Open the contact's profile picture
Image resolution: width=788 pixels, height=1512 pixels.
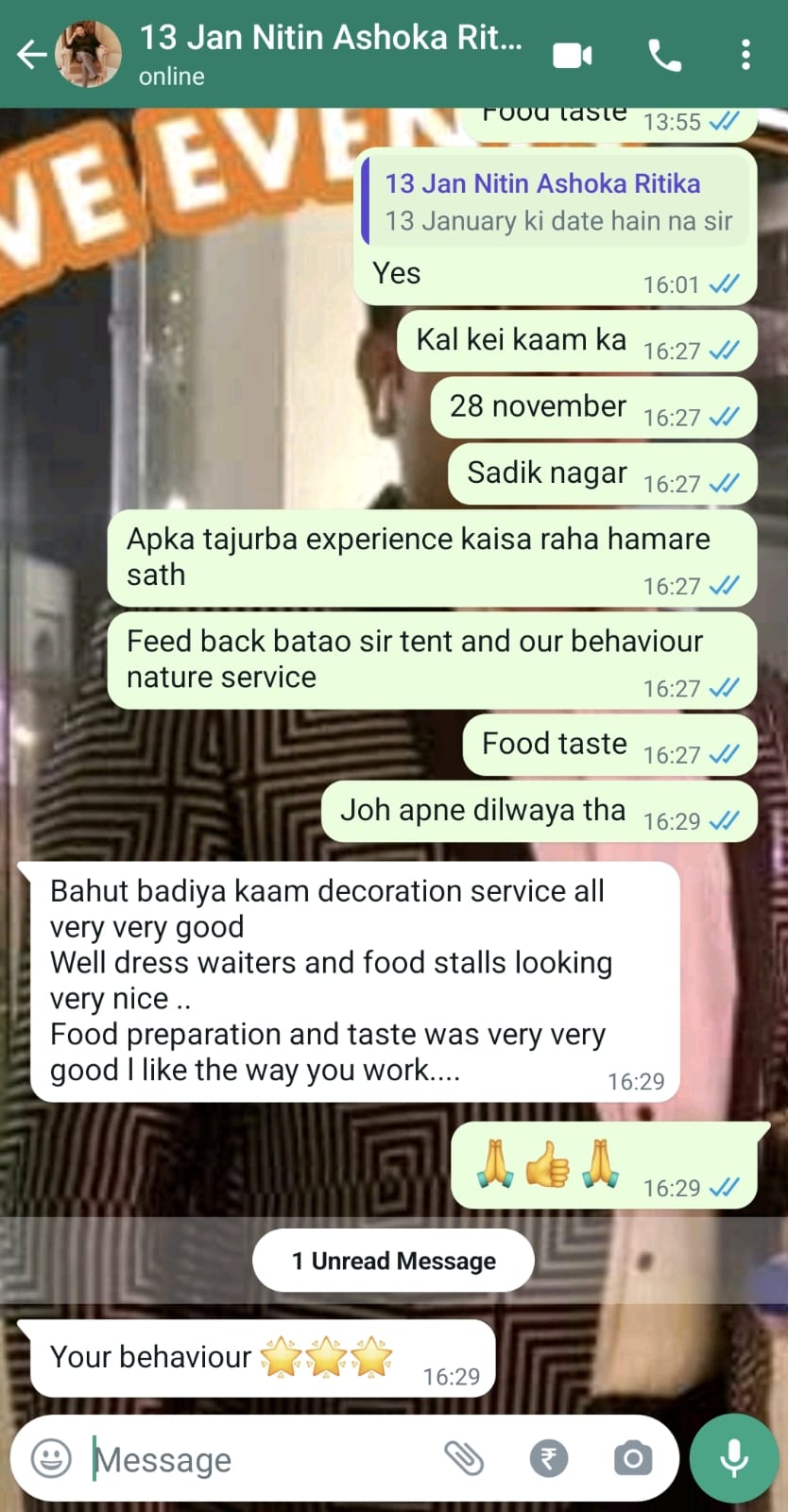89,55
